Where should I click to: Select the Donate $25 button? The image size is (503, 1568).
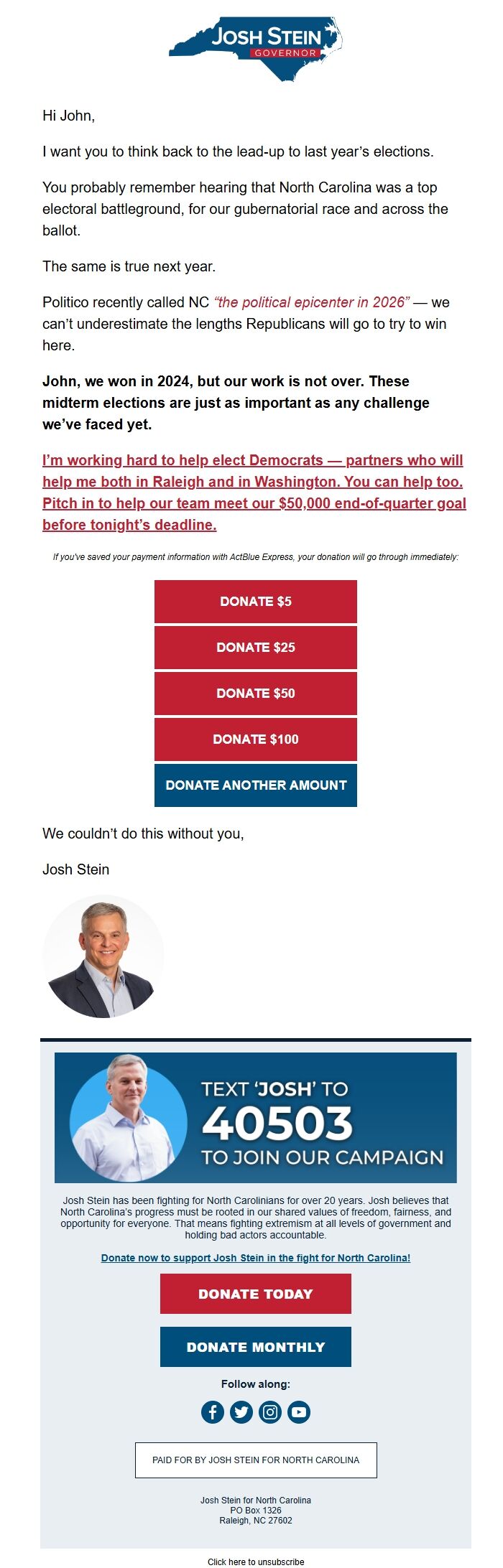[x=255, y=648]
